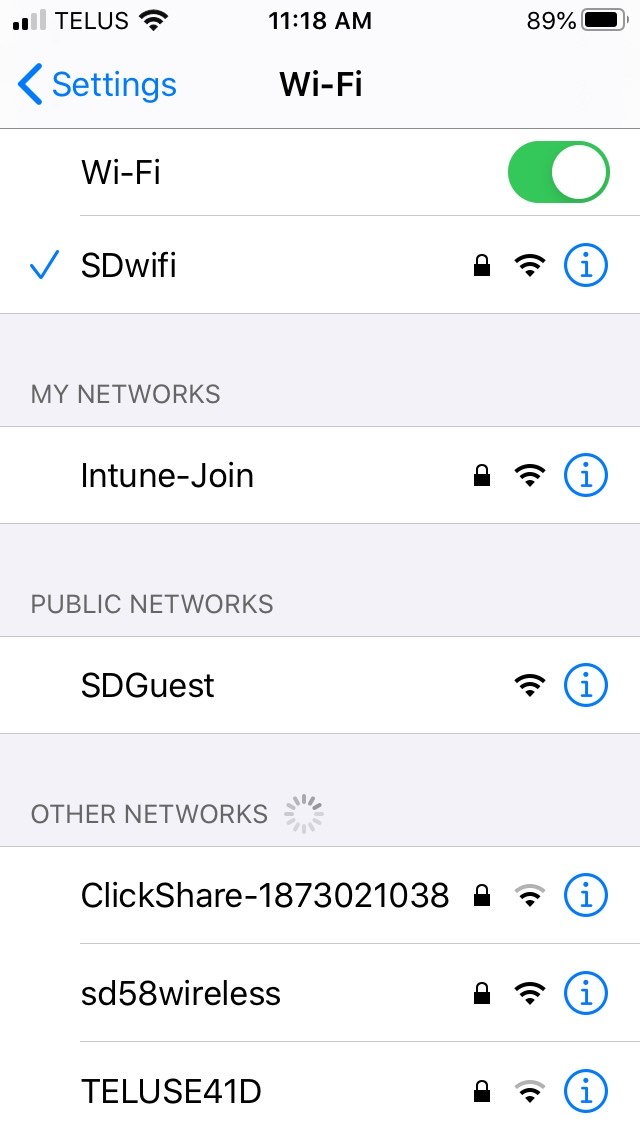
Task: Tap the info icon for sd58wireless
Action: tap(586, 993)
